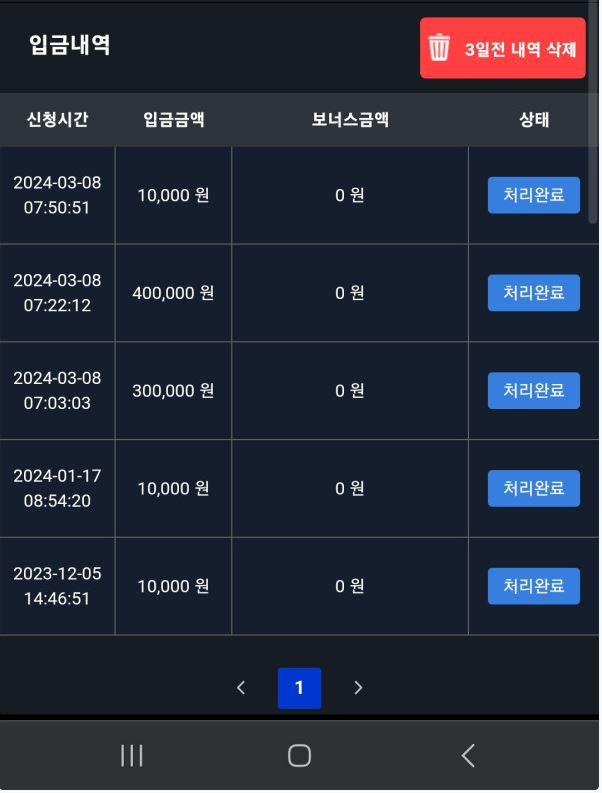Tap the system back button
This screenshot has height=793, width=602.
click(467, 755)
